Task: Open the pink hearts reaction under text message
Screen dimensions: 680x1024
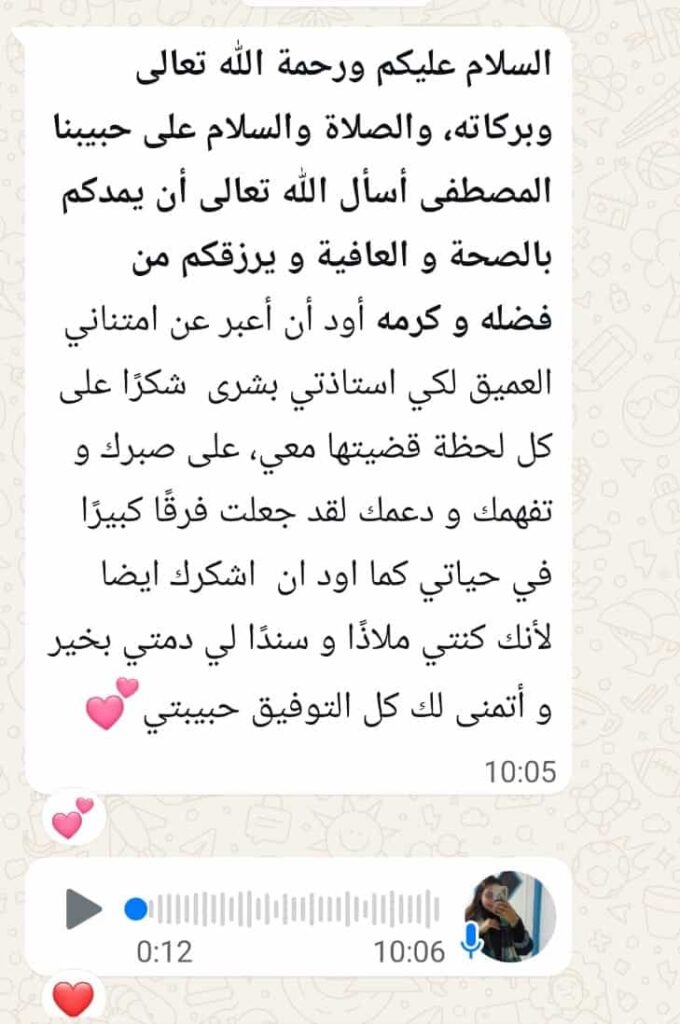Action: coord(71,818)
